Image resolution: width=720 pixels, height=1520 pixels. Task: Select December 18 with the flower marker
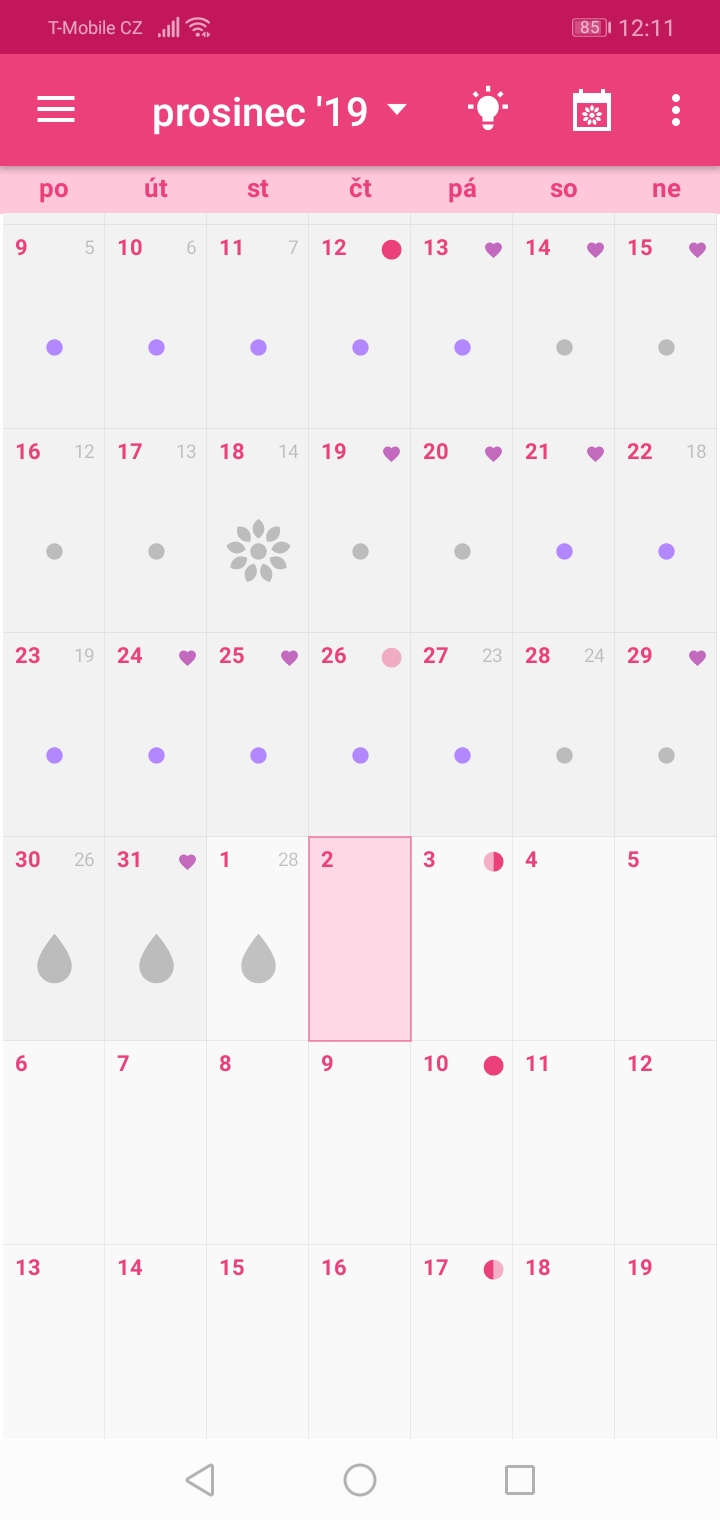(x=258, y=532)
